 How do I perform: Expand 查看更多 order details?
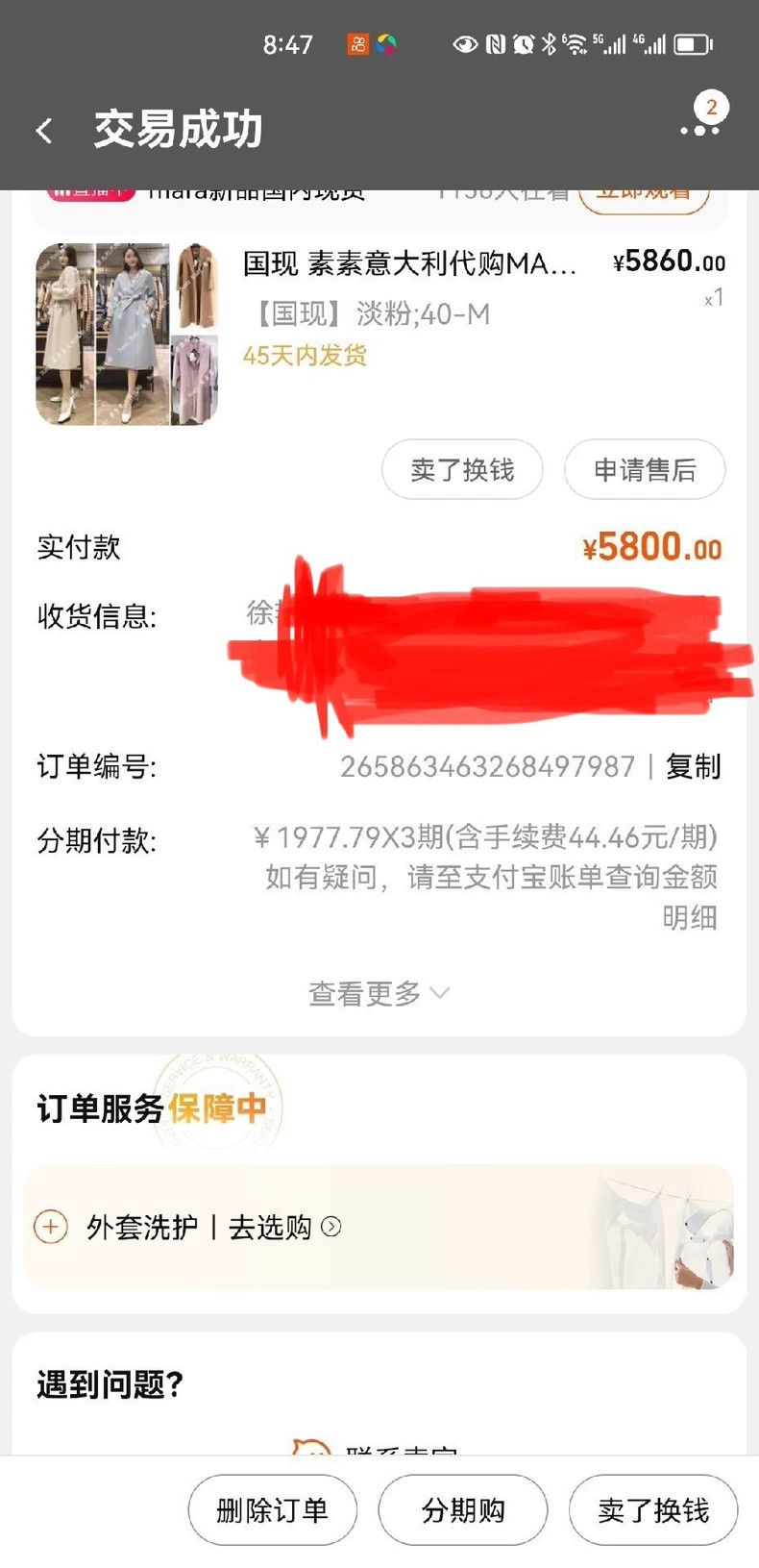pos(379,993)
